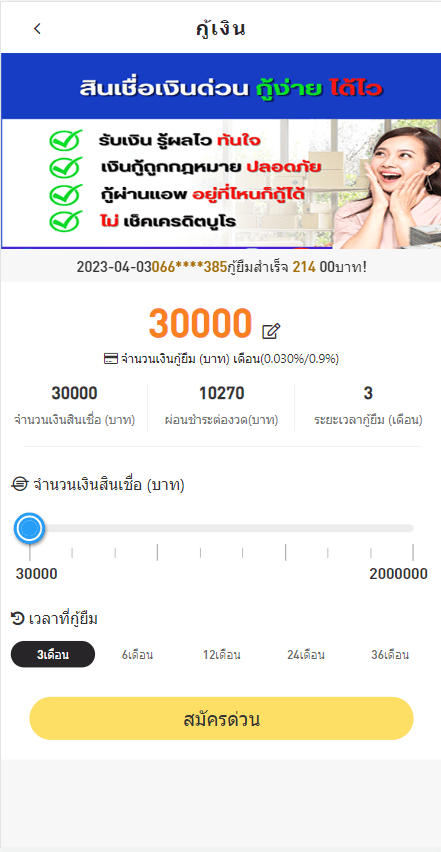The height and width of the screenshot is (852, 441).
Task: Go back using the top arrow
Action: 37,29
